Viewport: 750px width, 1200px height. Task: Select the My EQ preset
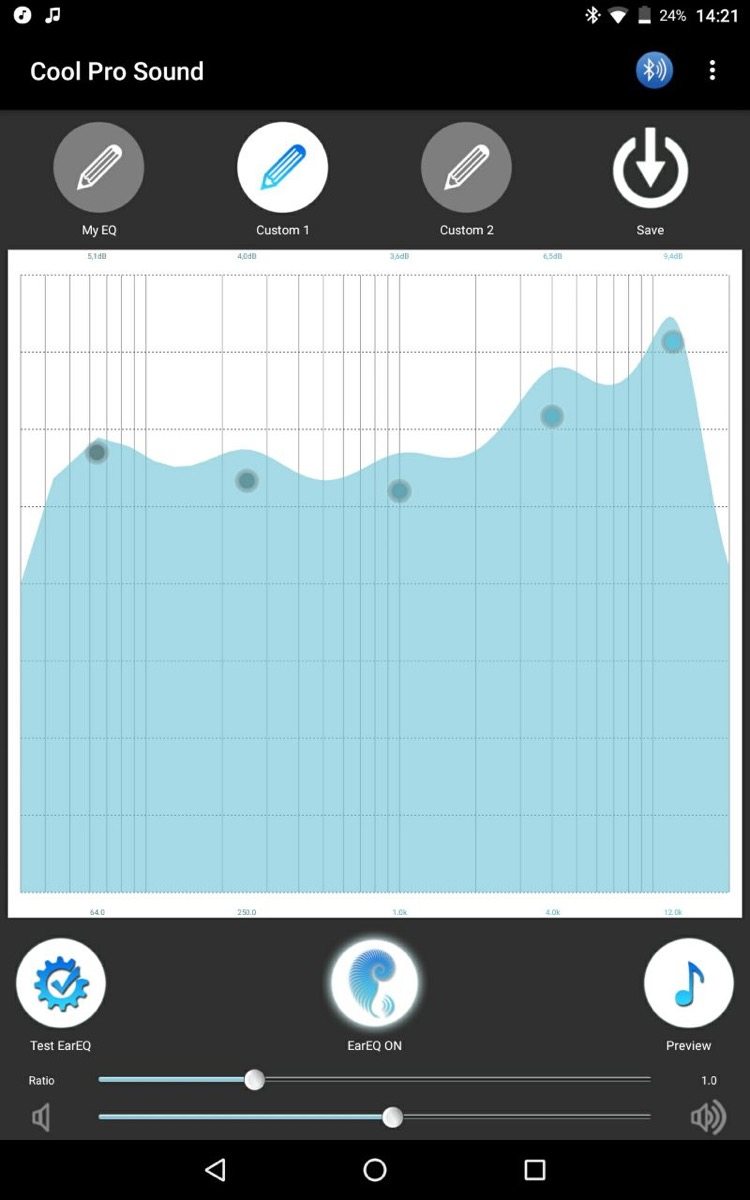(98, 168)
